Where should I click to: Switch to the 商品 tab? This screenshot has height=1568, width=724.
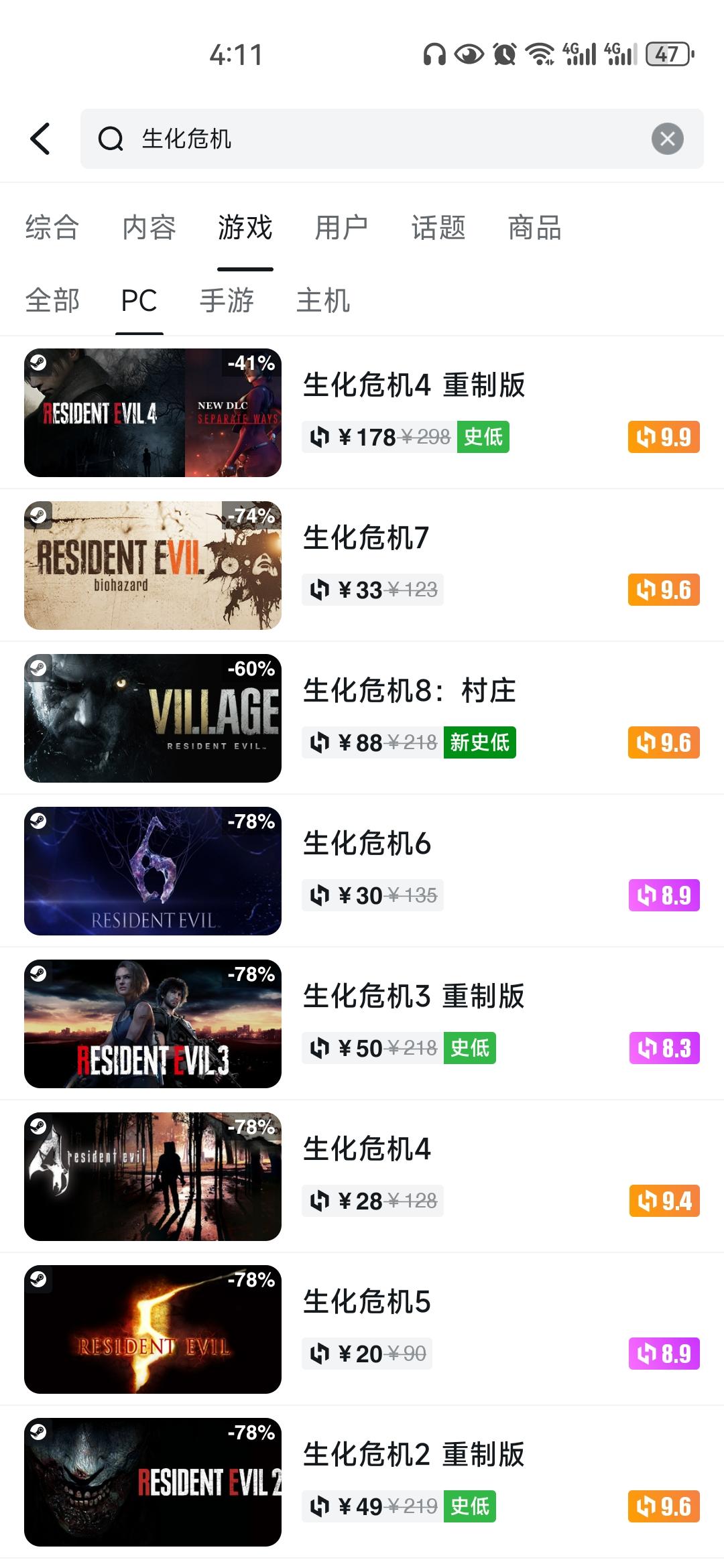[x=534, y=228]
